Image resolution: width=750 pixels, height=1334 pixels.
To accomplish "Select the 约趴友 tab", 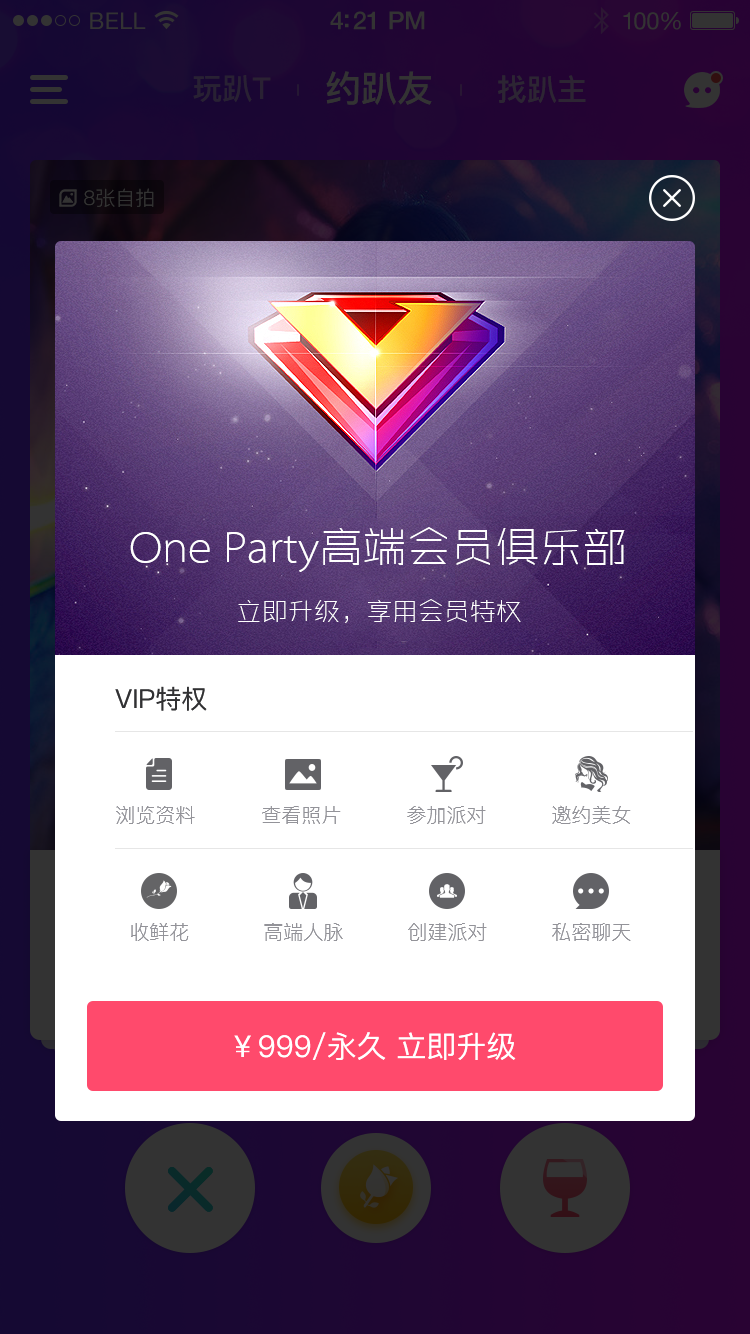I will [378, 90].
